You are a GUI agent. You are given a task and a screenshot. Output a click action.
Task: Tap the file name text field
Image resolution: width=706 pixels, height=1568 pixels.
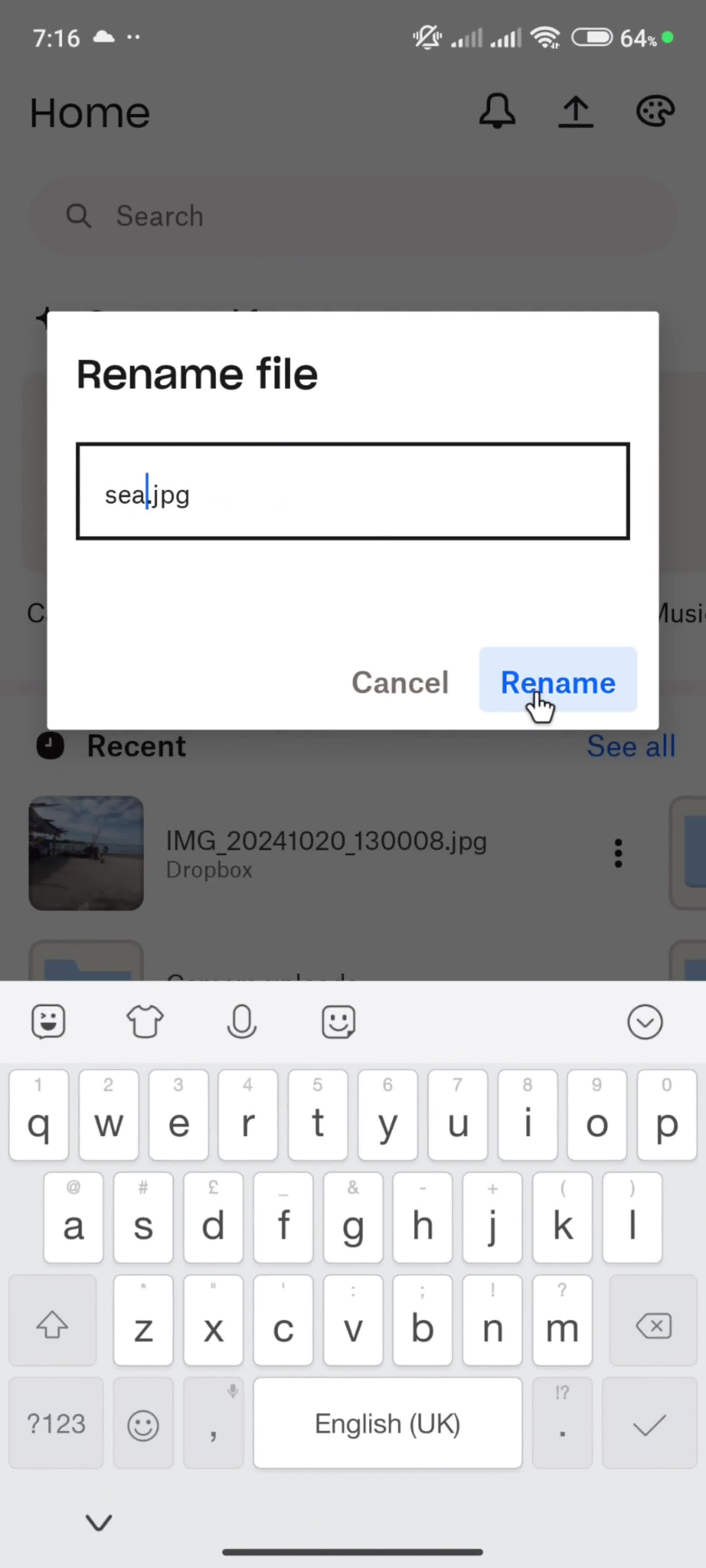[x=352, y=492]
